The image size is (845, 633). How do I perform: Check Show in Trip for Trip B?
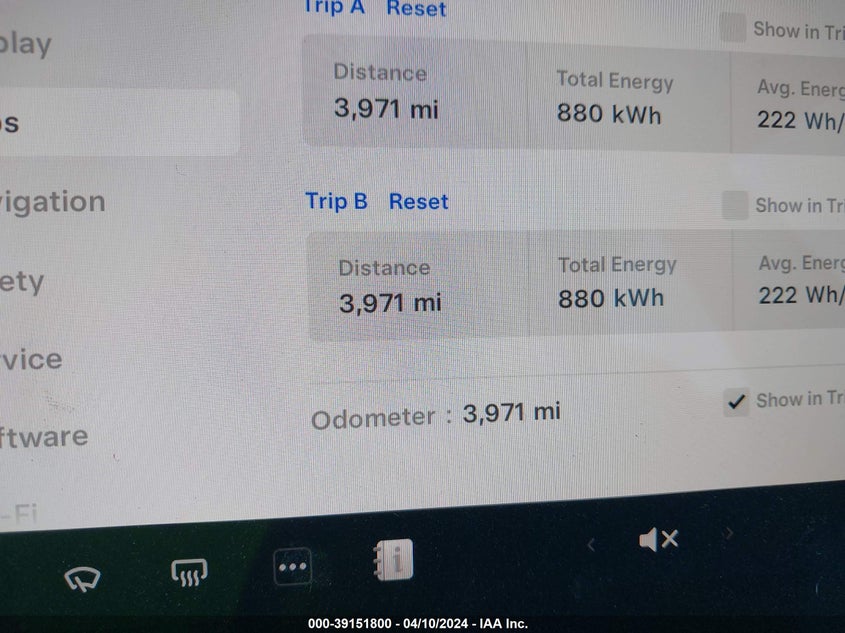(735, 206)
